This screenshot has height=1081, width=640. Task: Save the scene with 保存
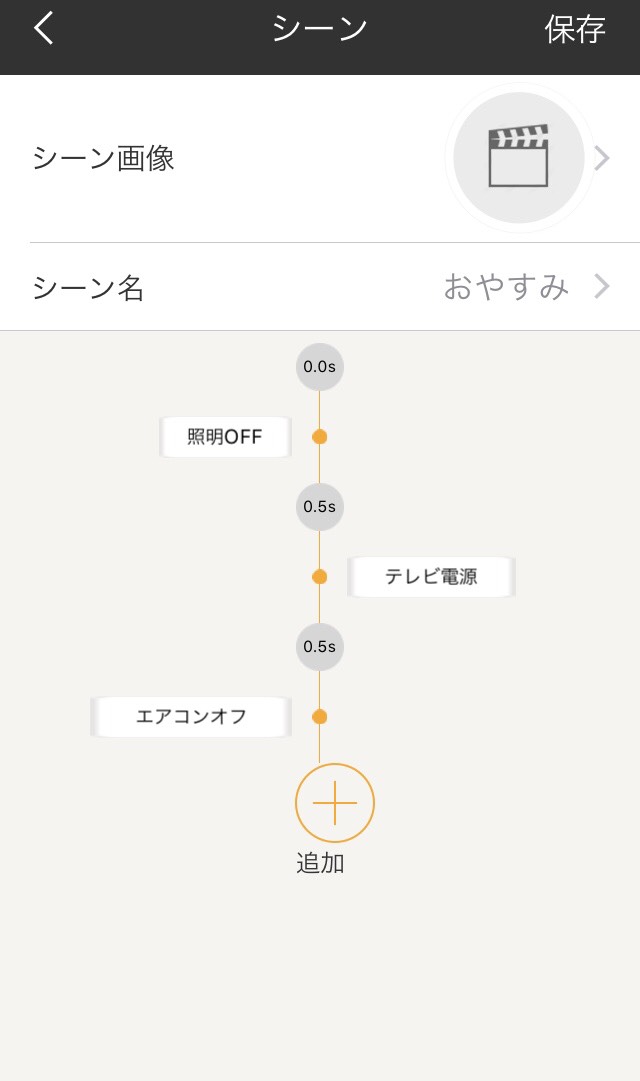click(574, 29)
